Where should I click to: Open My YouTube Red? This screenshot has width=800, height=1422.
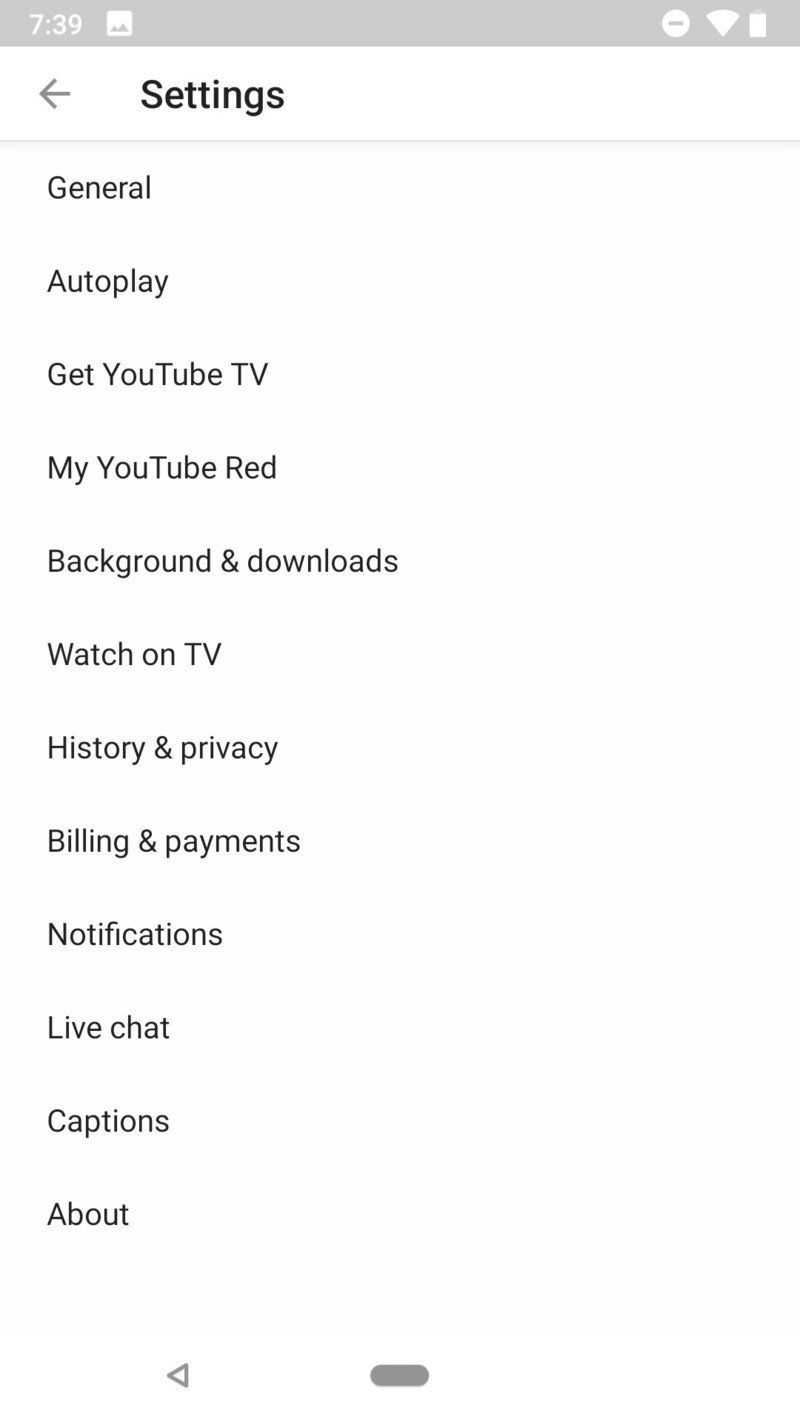click(161, 467)
